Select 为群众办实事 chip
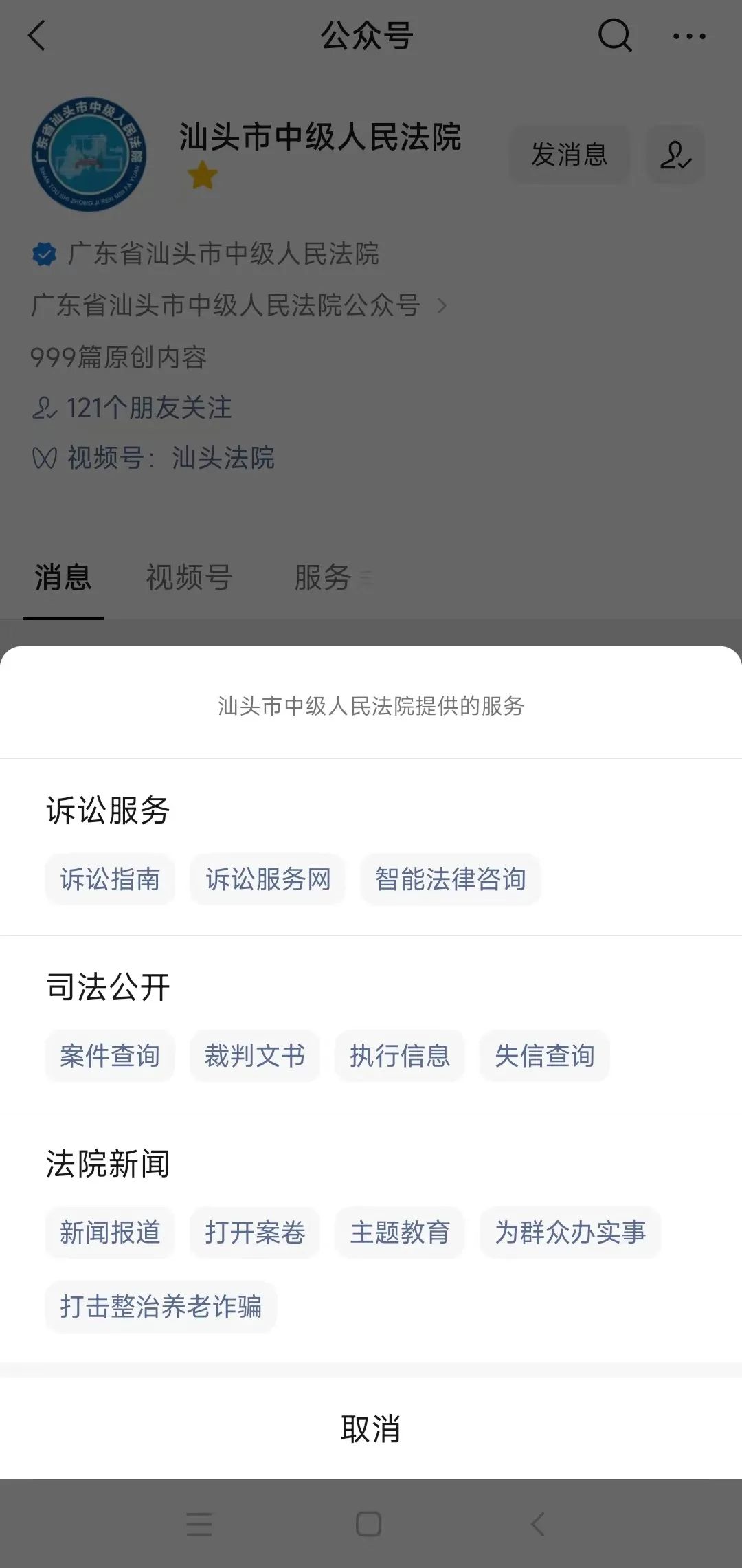Viewport: 742px width, 1568px height. (x=570, y=1233)
